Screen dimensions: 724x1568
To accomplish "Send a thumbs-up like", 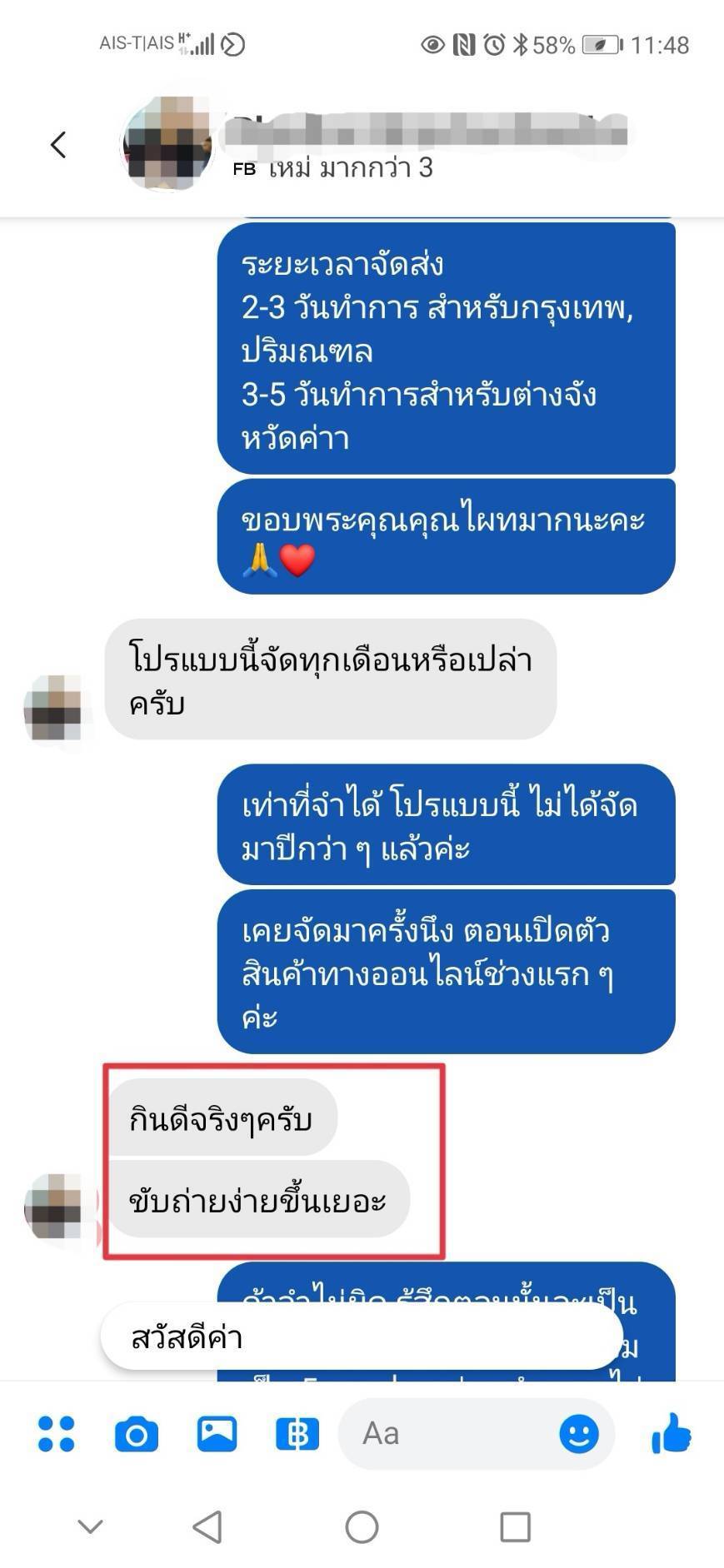I will [x=672, y=1434].
